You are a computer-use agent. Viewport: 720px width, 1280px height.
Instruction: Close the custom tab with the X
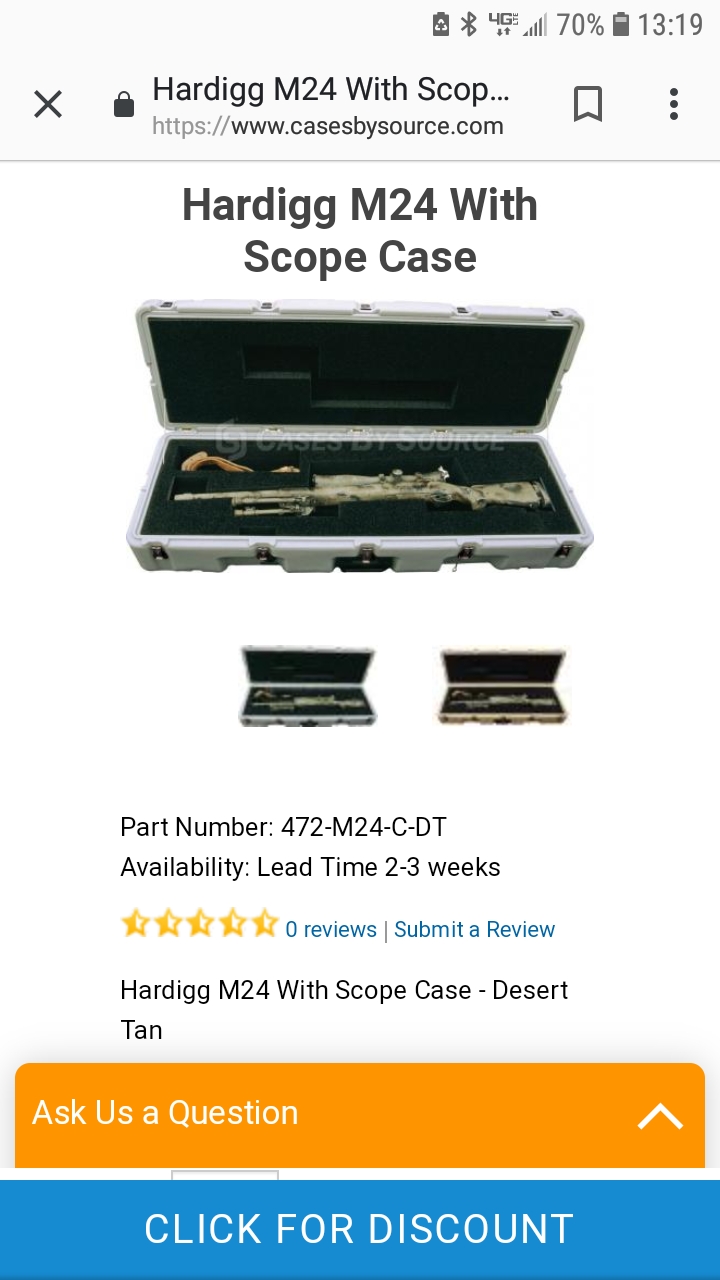[48, 104]
